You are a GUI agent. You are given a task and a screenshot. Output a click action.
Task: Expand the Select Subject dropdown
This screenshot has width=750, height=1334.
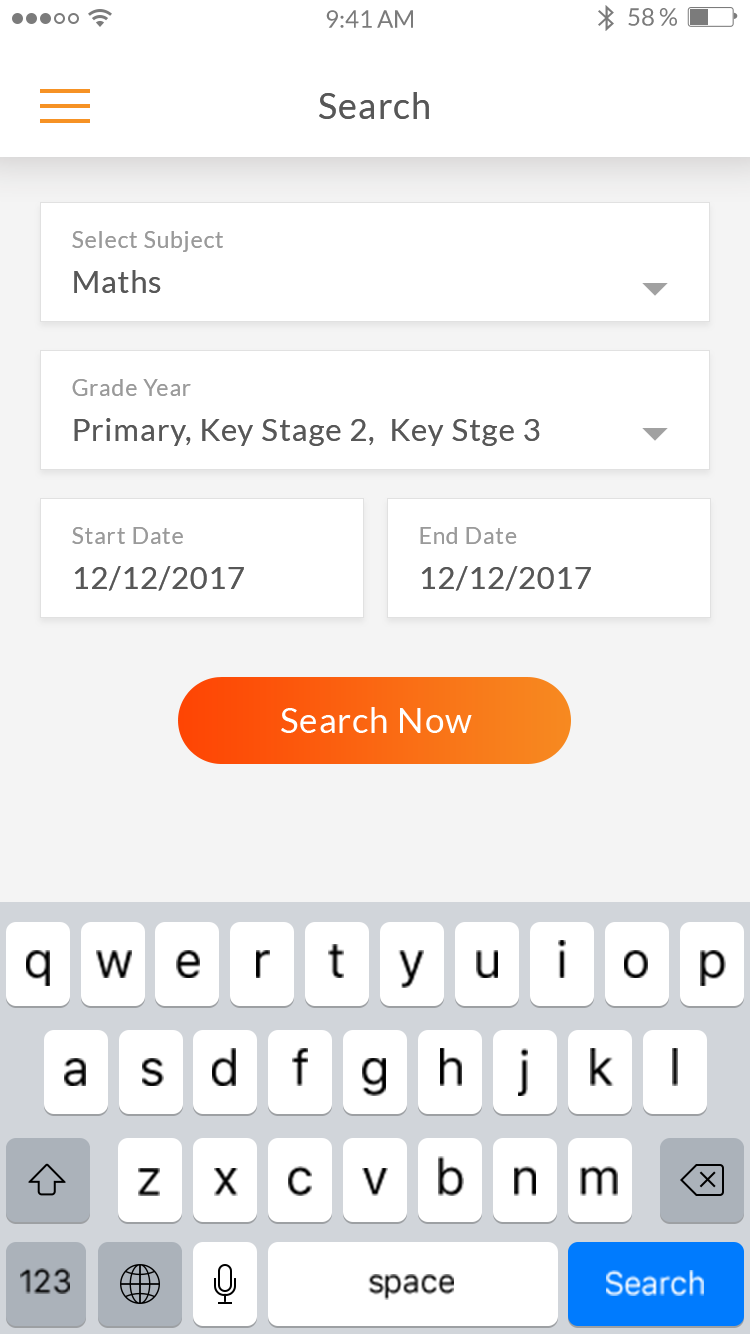point(374,263)
